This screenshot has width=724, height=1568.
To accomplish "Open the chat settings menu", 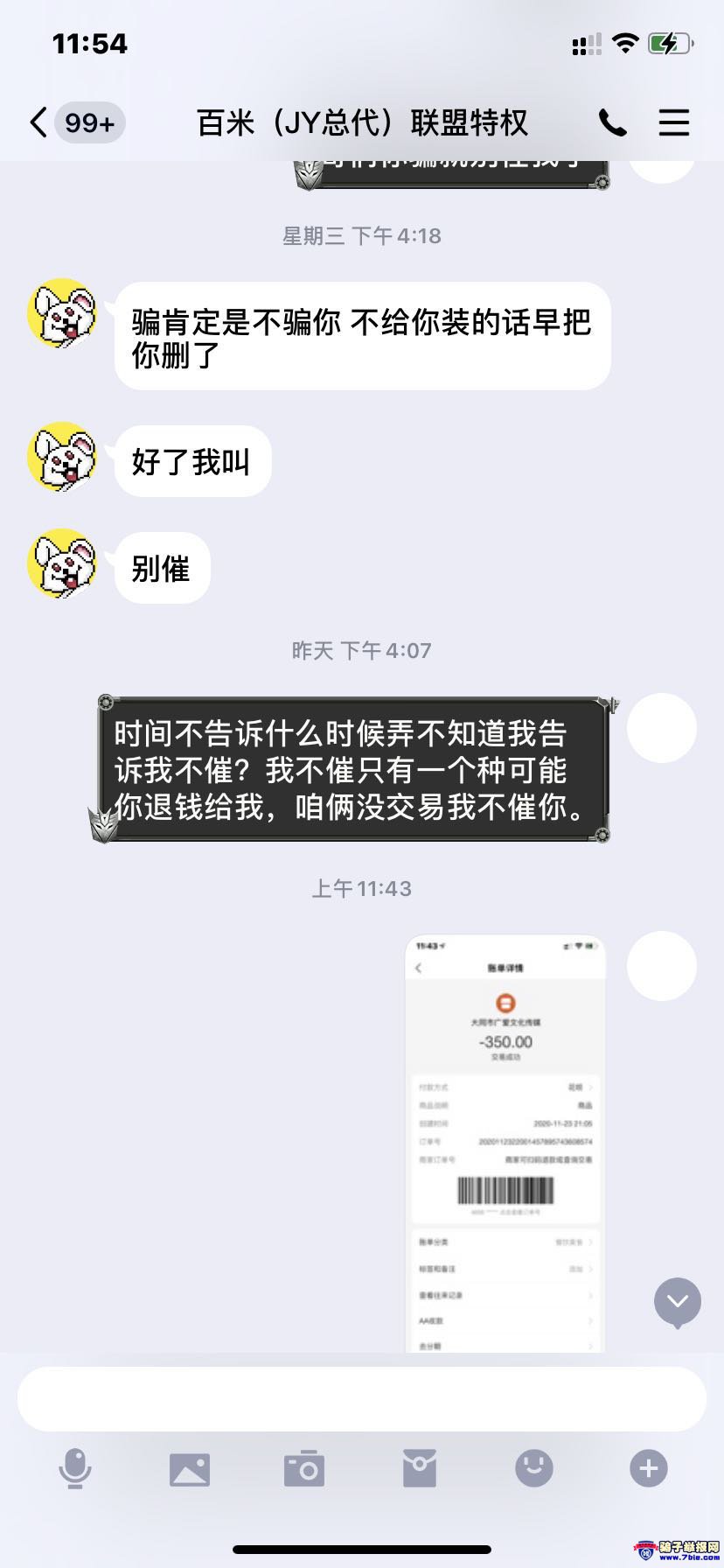I will 673,122.
